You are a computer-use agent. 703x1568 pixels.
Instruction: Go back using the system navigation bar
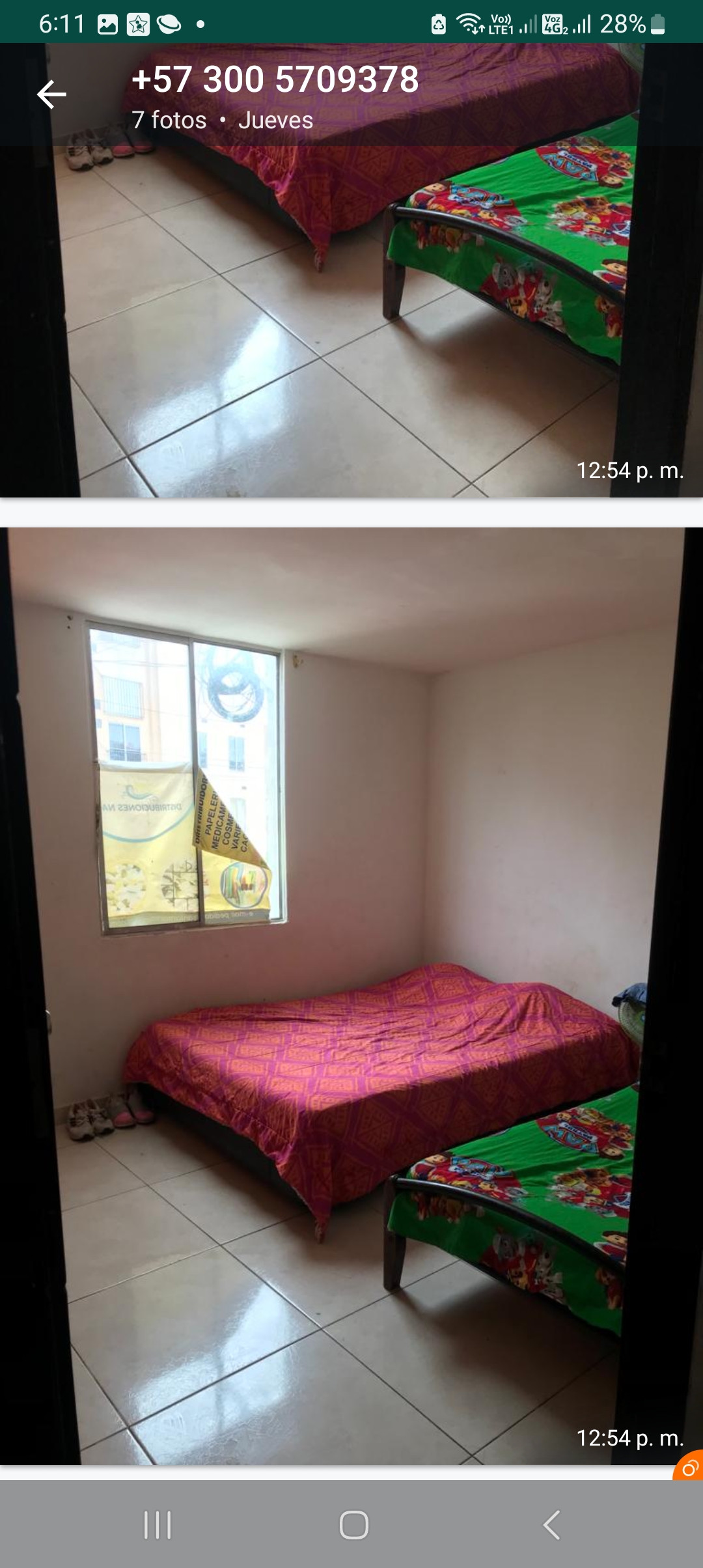(x=551, y=1525)
